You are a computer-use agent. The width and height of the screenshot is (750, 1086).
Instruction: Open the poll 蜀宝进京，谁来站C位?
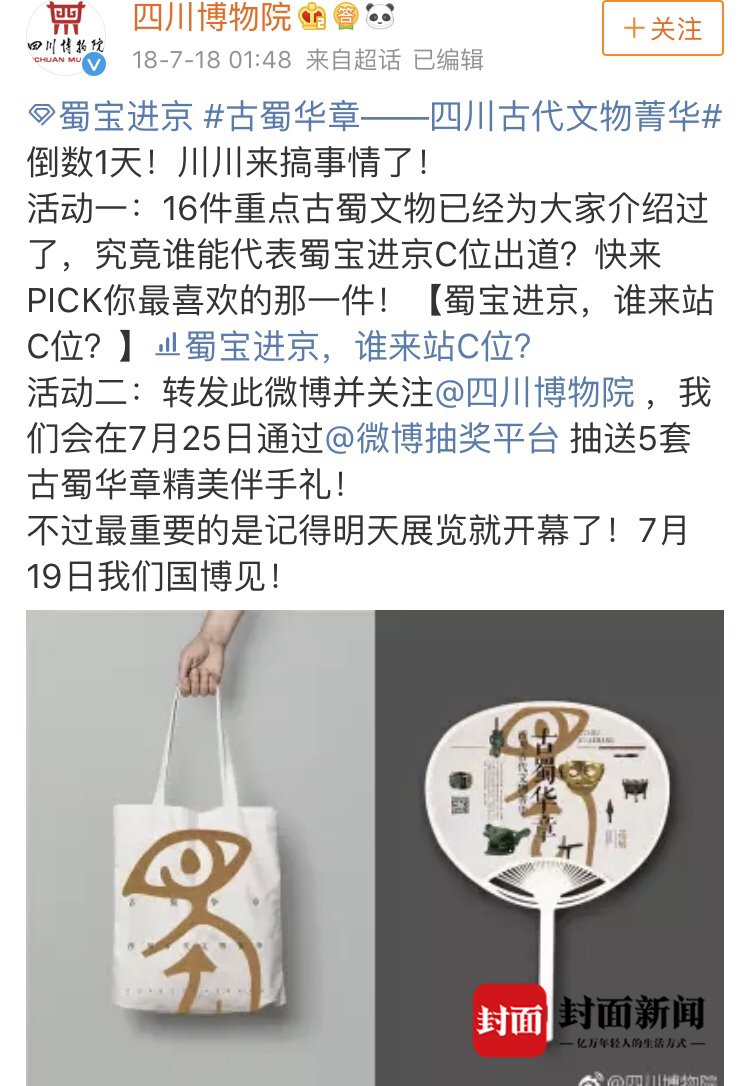(x=345, y=347)
